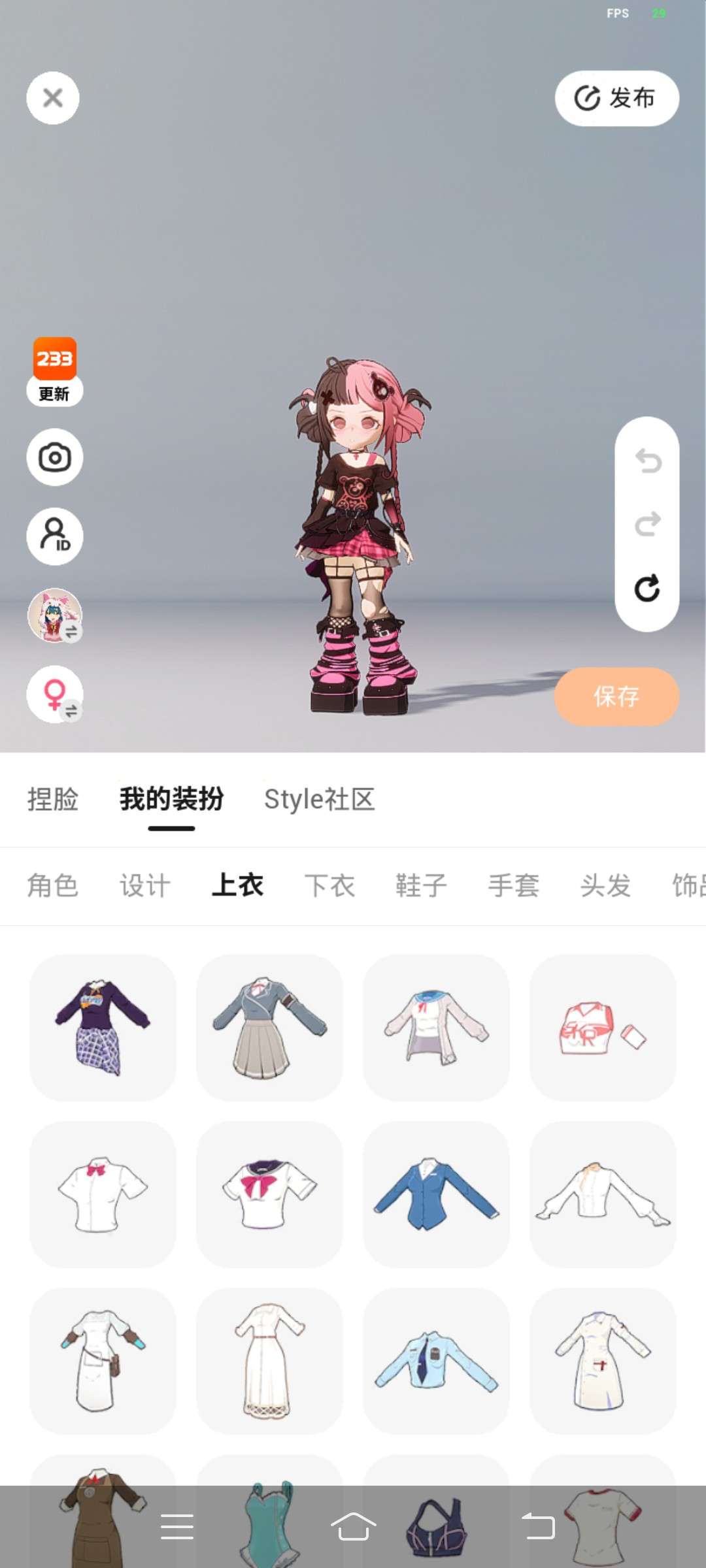This screenshot has height=1568, width=706.
Task: Select the 下衣 category
Action: pyautogui.click(x=329, y=886)
